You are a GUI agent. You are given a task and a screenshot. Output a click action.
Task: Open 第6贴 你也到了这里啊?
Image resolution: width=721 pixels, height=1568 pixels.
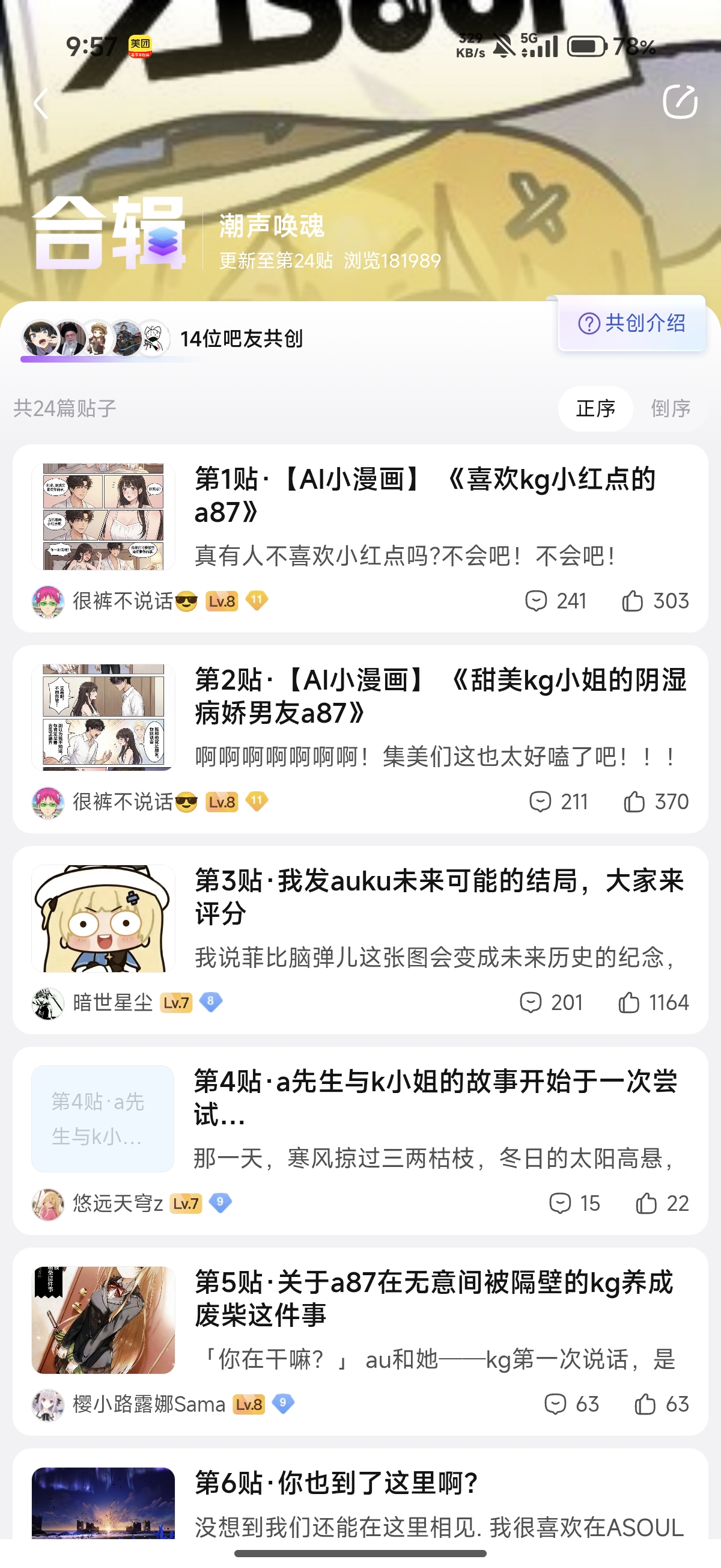click(x=336, y=1483)
